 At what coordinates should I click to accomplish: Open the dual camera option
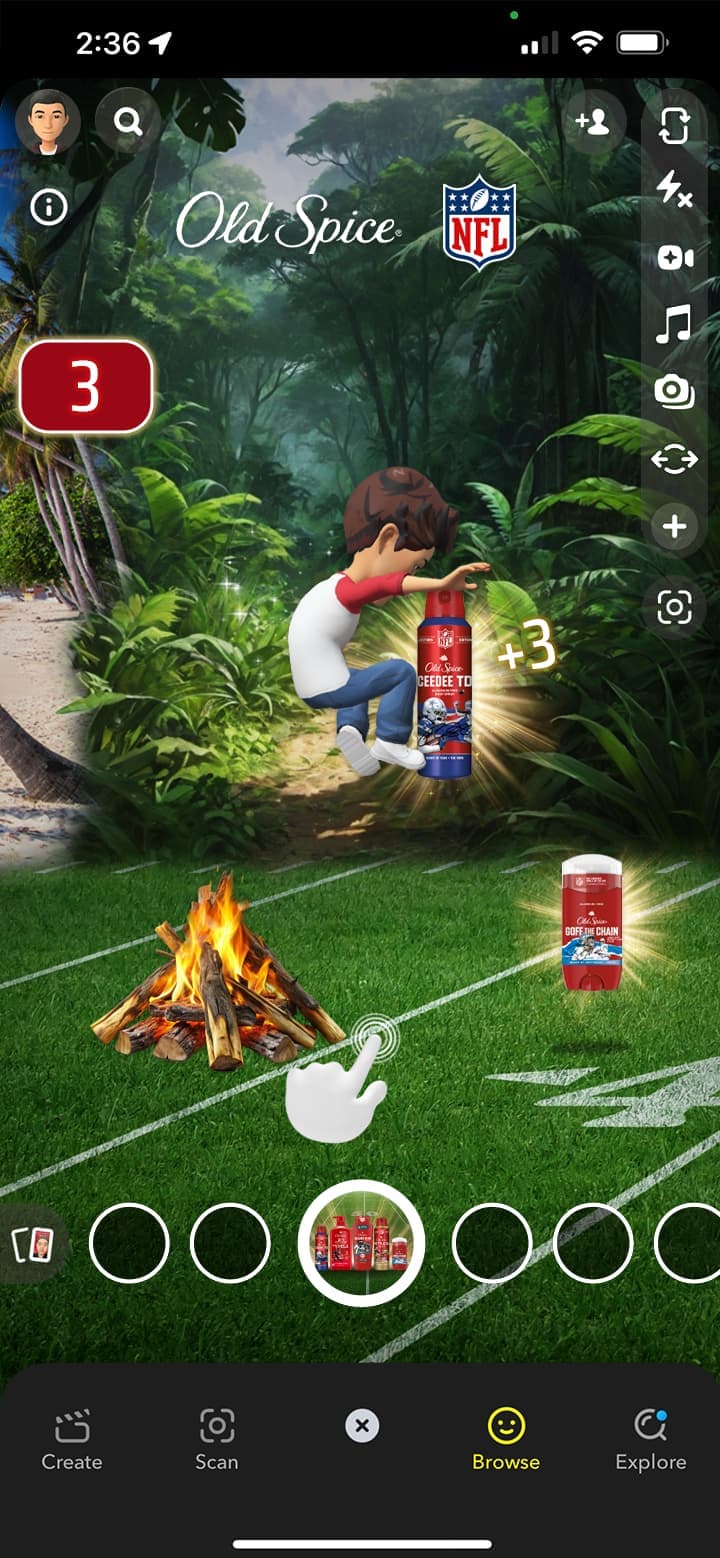tap(674, 391)
